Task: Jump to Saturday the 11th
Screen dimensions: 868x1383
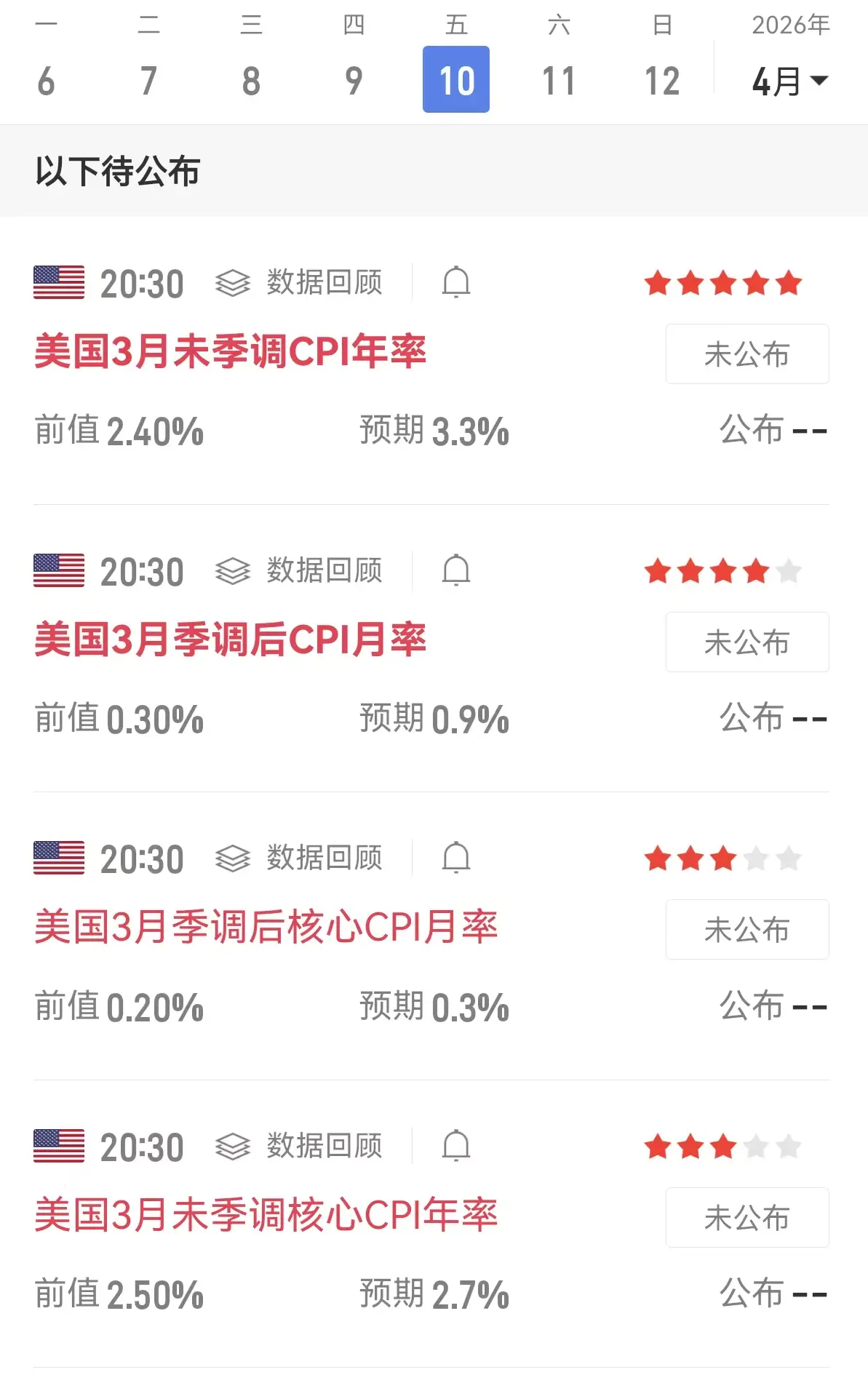Action: [559, 79]
